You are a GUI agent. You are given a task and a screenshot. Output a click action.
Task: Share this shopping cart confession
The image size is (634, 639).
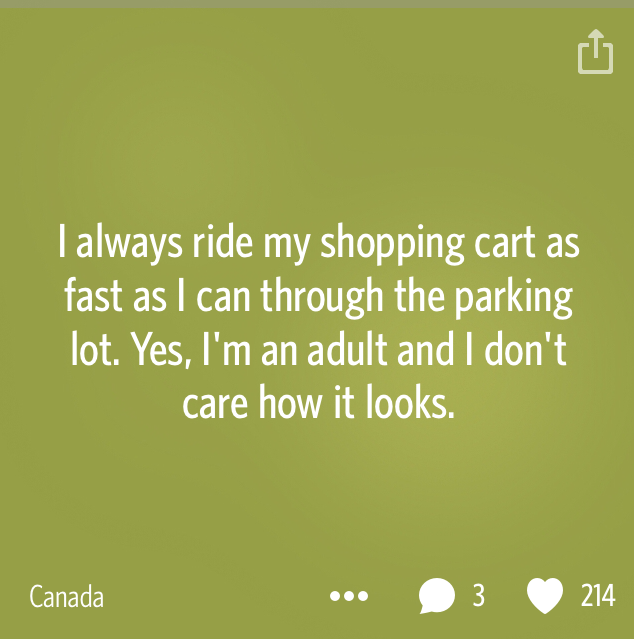coord(595,52)
